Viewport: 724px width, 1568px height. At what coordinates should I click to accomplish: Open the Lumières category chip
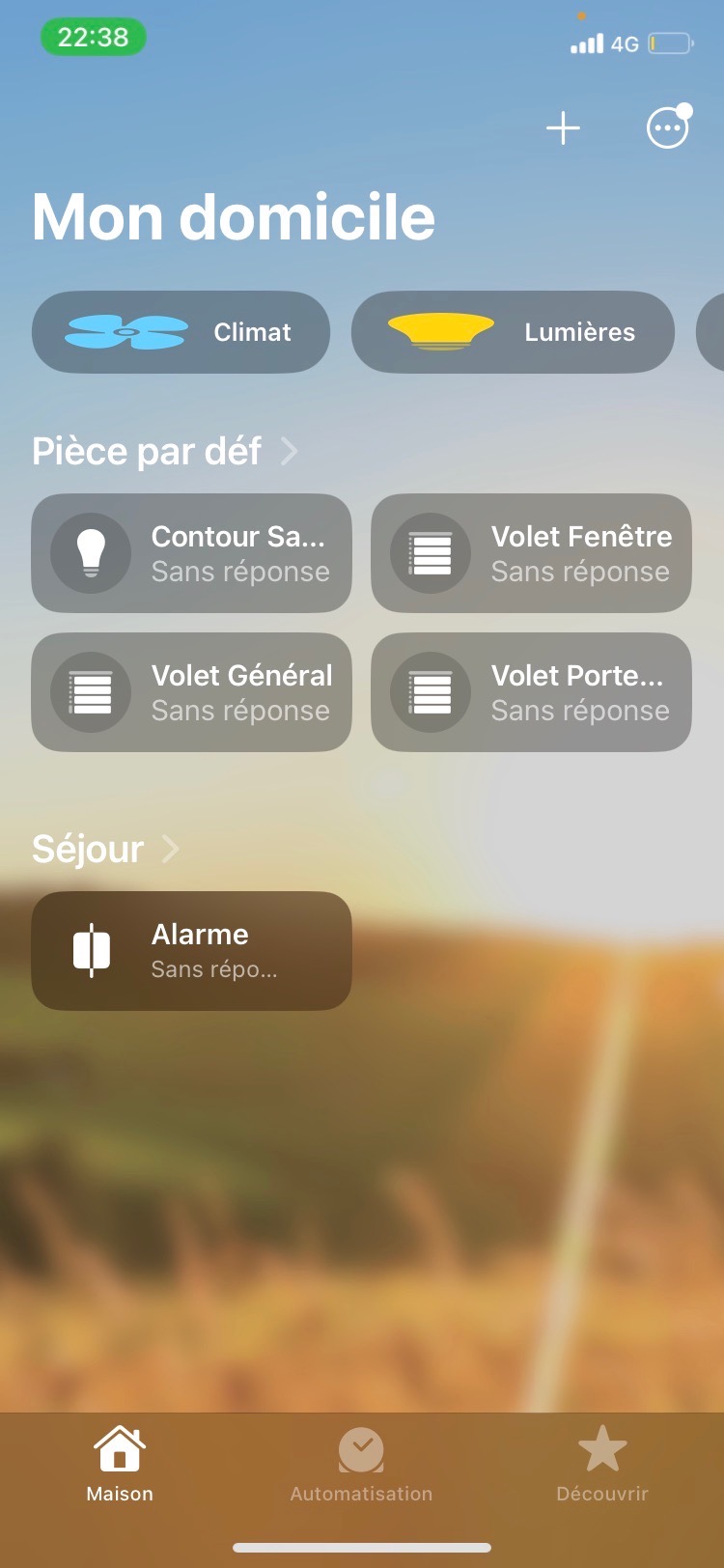tap(513, 332)
